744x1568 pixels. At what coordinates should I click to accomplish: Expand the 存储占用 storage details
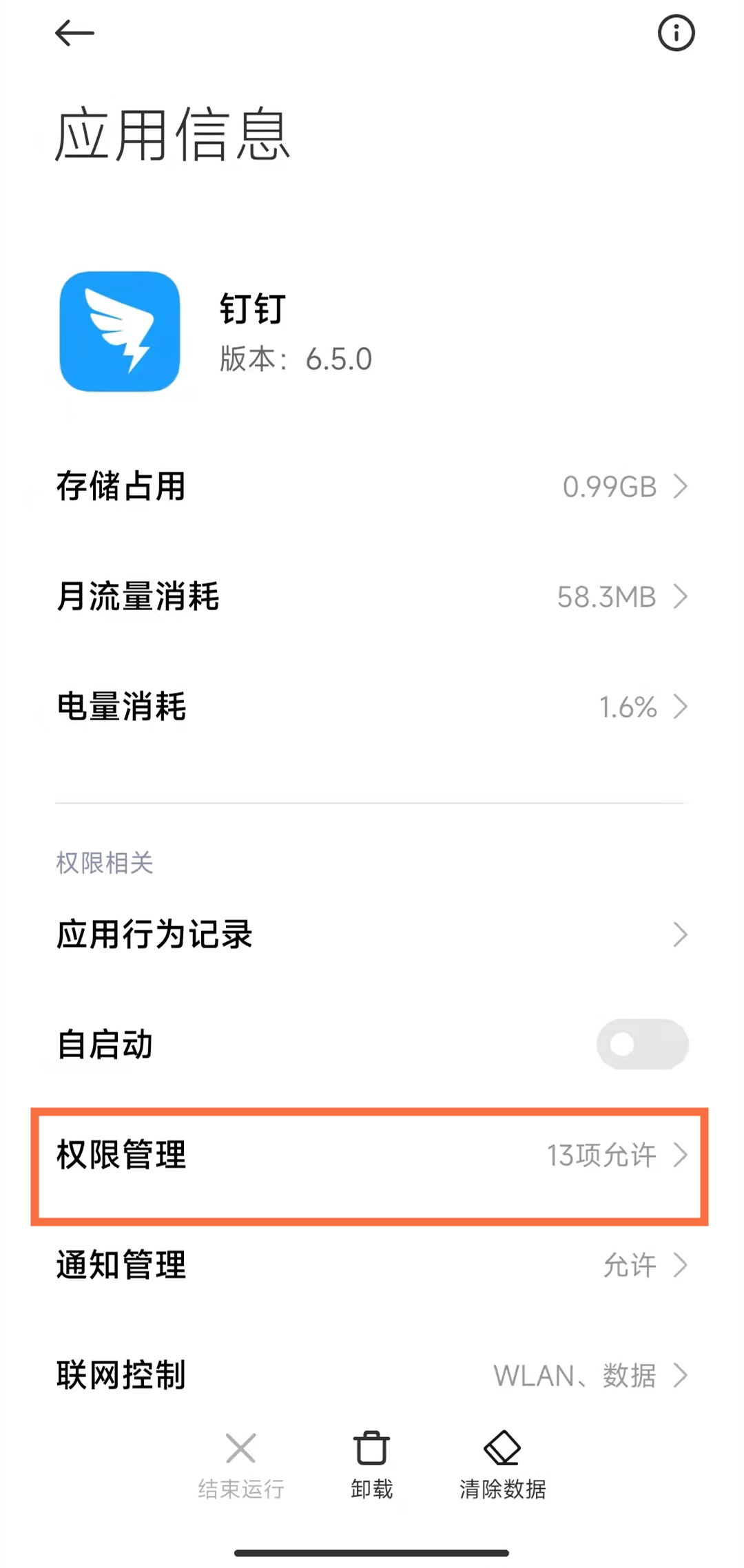(372, 487)
